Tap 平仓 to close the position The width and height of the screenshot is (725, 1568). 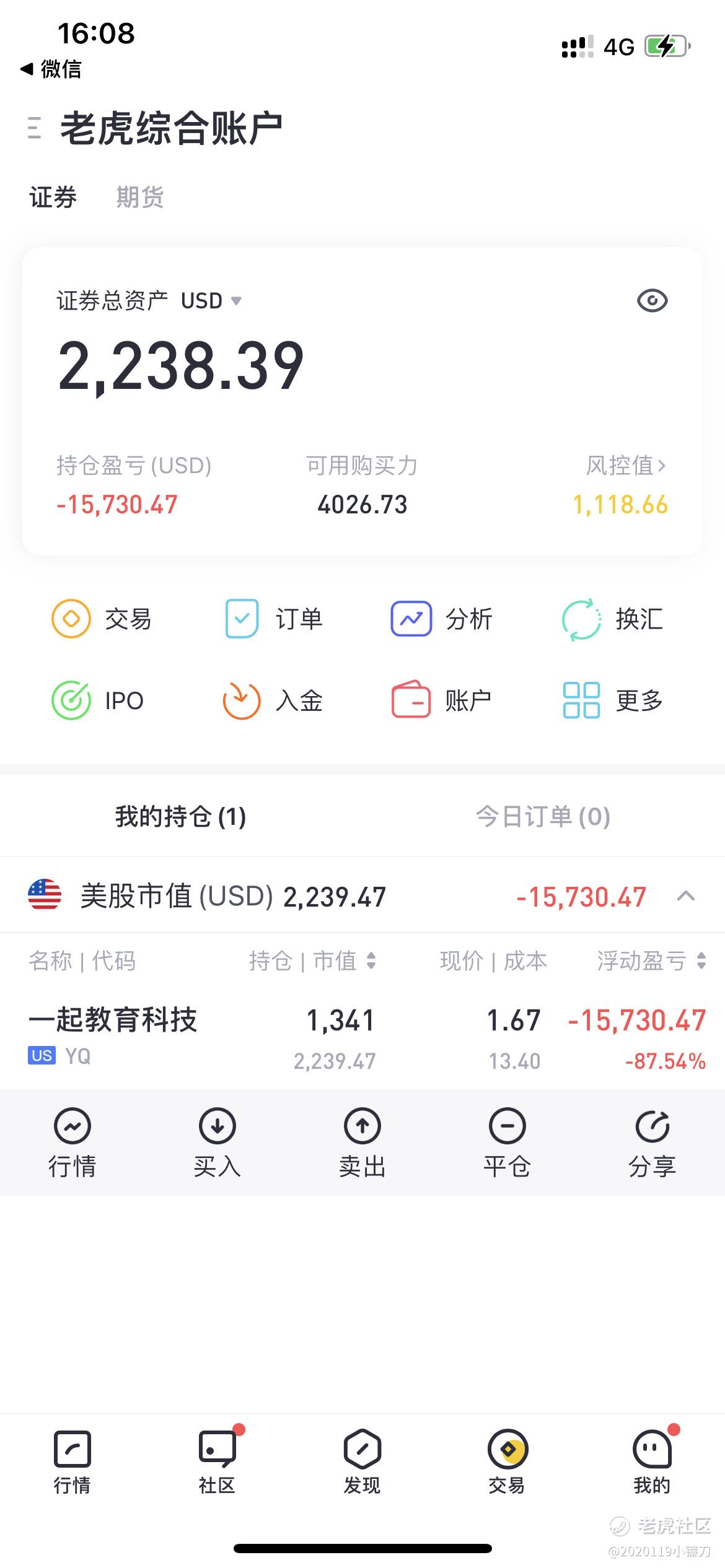pyautogui.click(x=507, y=1143)
